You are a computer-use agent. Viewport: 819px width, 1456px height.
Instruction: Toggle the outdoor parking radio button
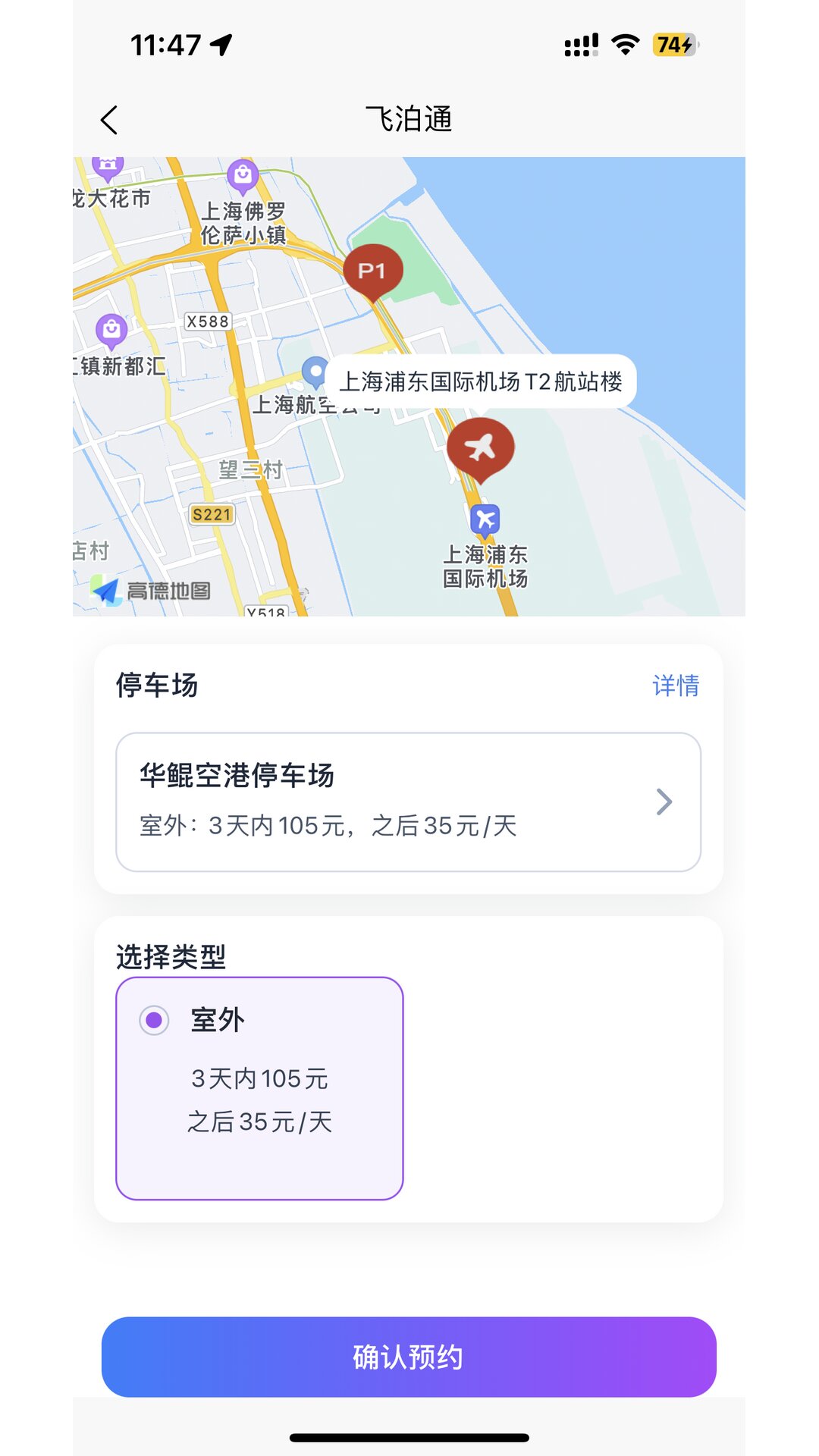155,1020
